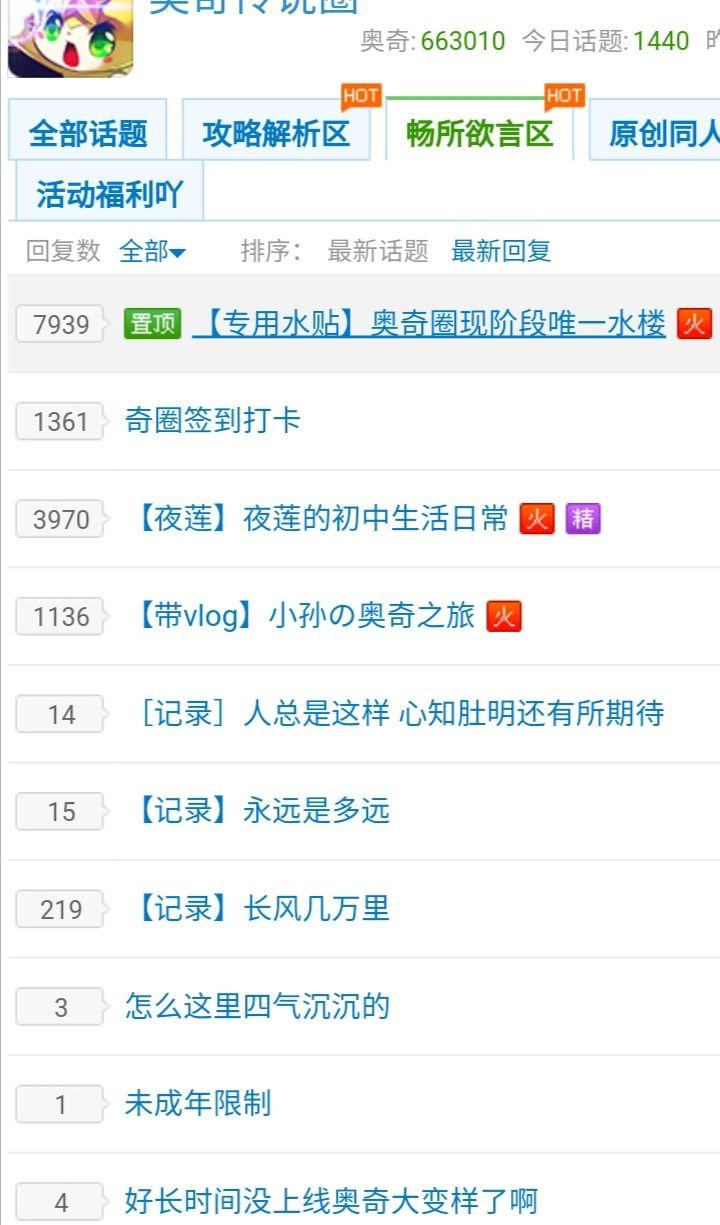Open 【记录】长风几万里 thread

click(260, 908)
